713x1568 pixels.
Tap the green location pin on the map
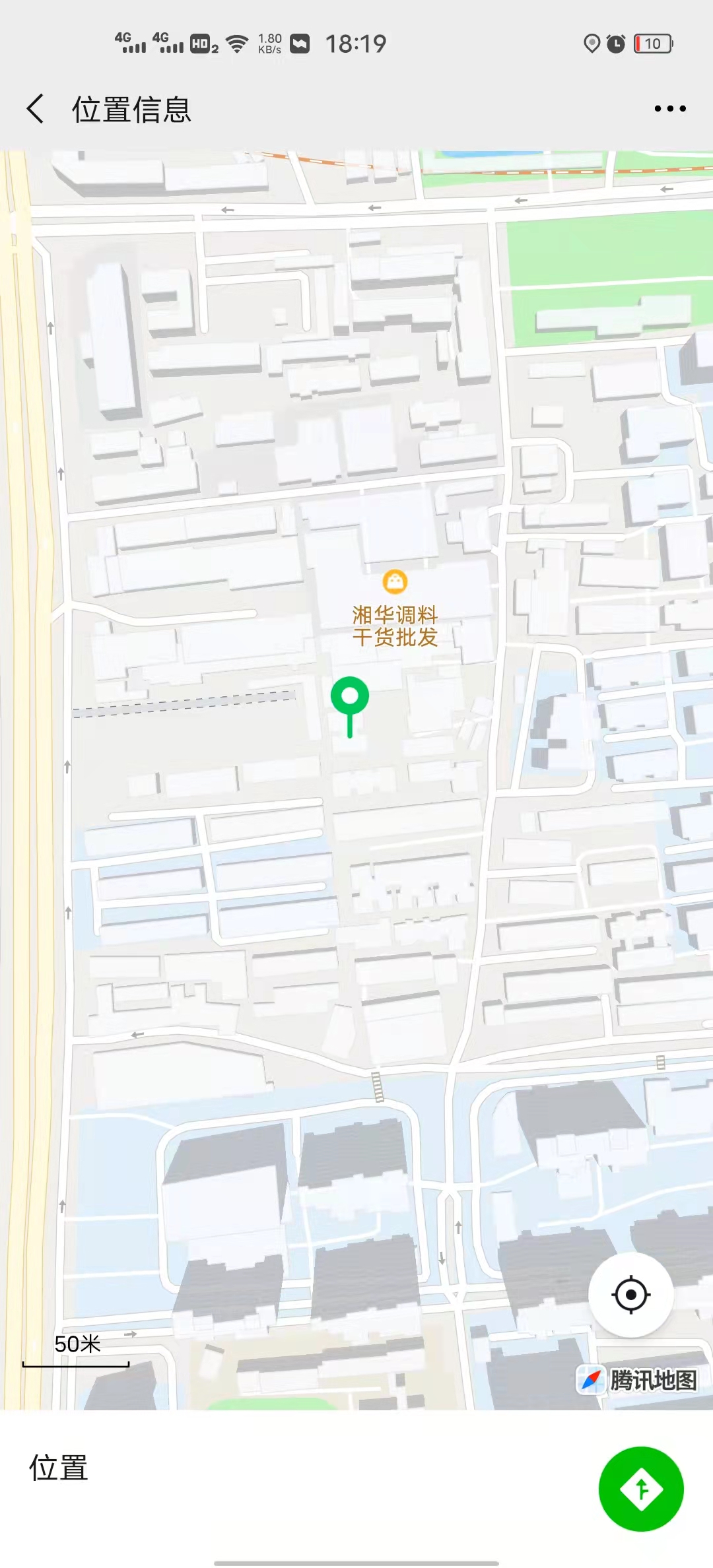point(349,698)
